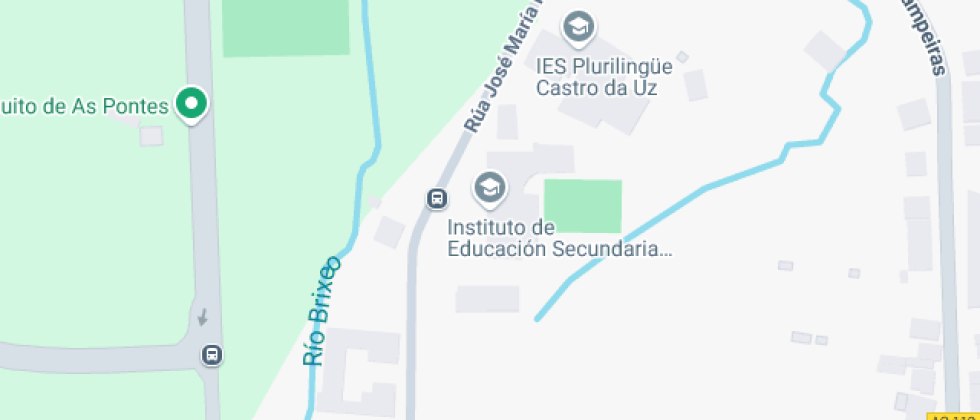
Task: Select the Instituto de Educación Secundaria marker
Action: click(x=489, y=187)
